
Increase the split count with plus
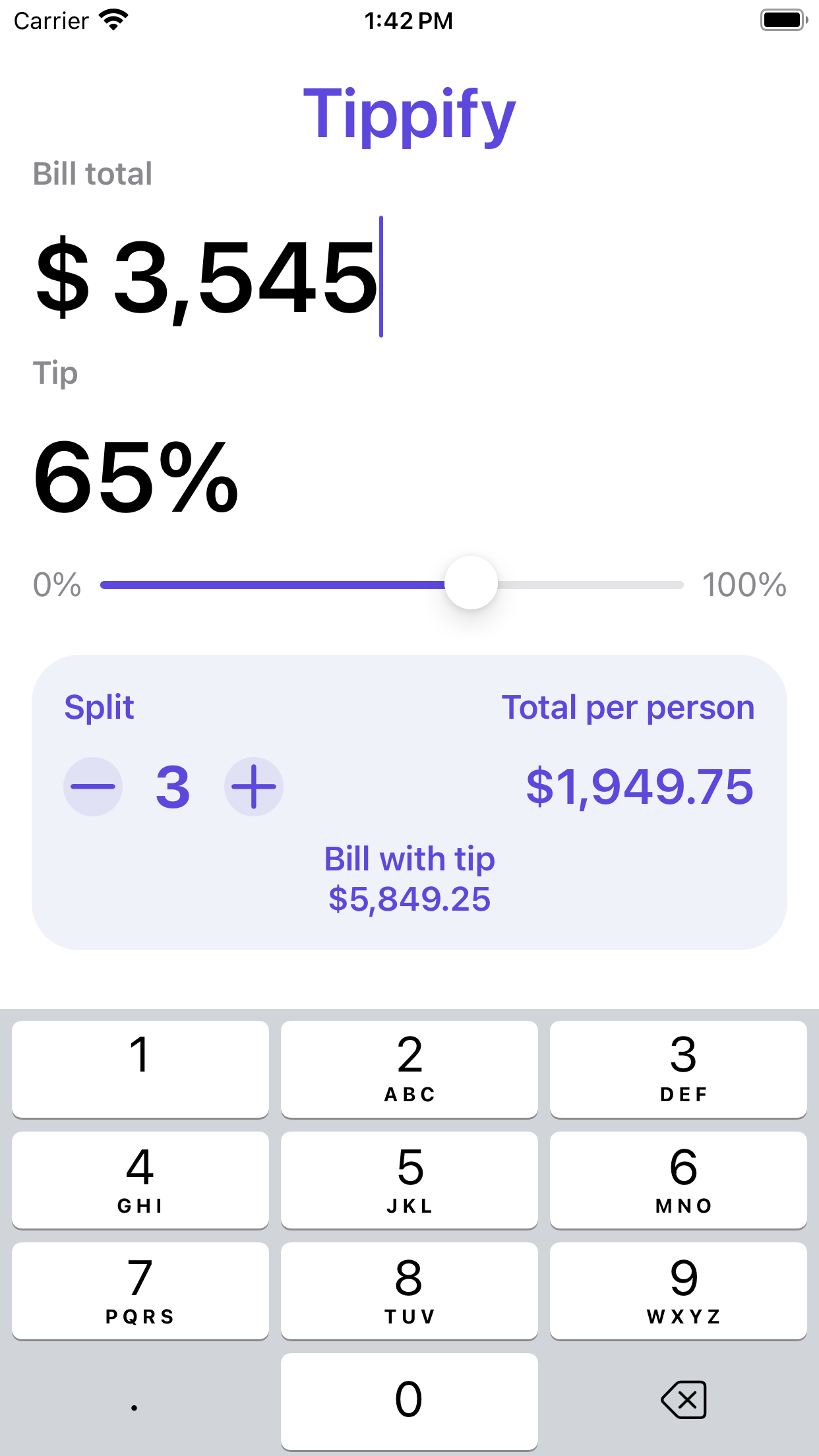(x=254, y=786)
